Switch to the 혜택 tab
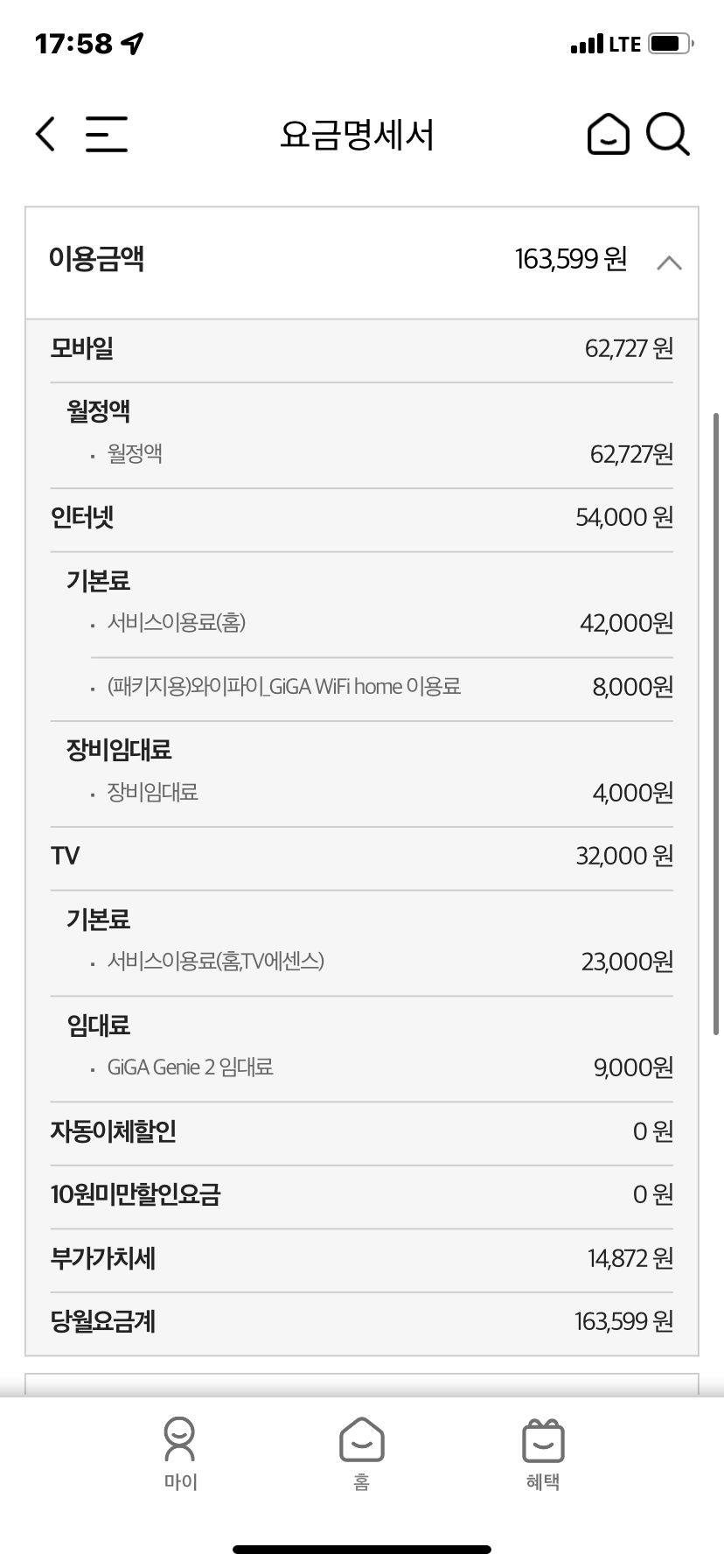Screen dimensions: 724x1568 click(x=543, y=1452)
